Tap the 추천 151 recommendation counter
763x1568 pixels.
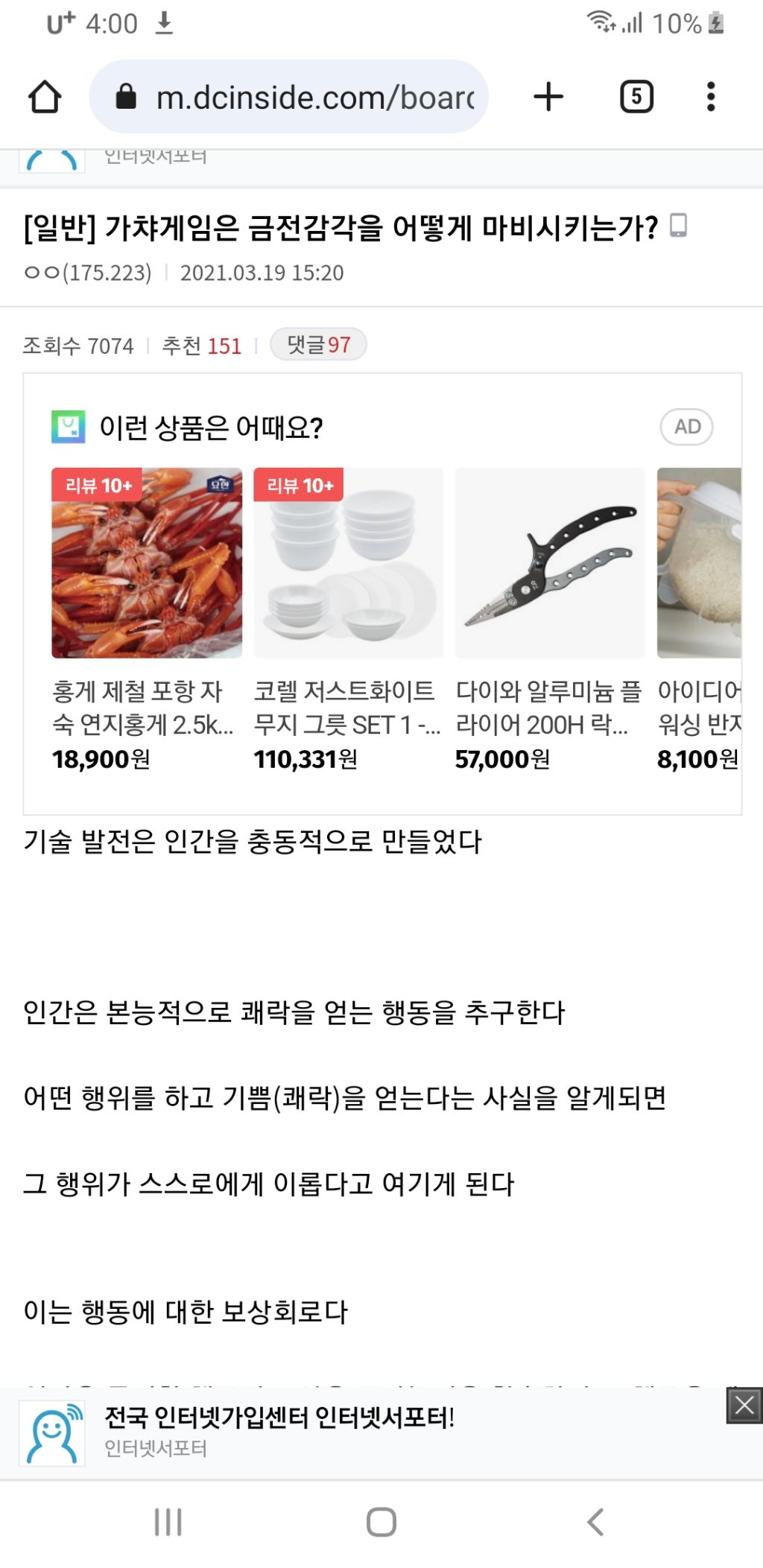click(201, 345)
